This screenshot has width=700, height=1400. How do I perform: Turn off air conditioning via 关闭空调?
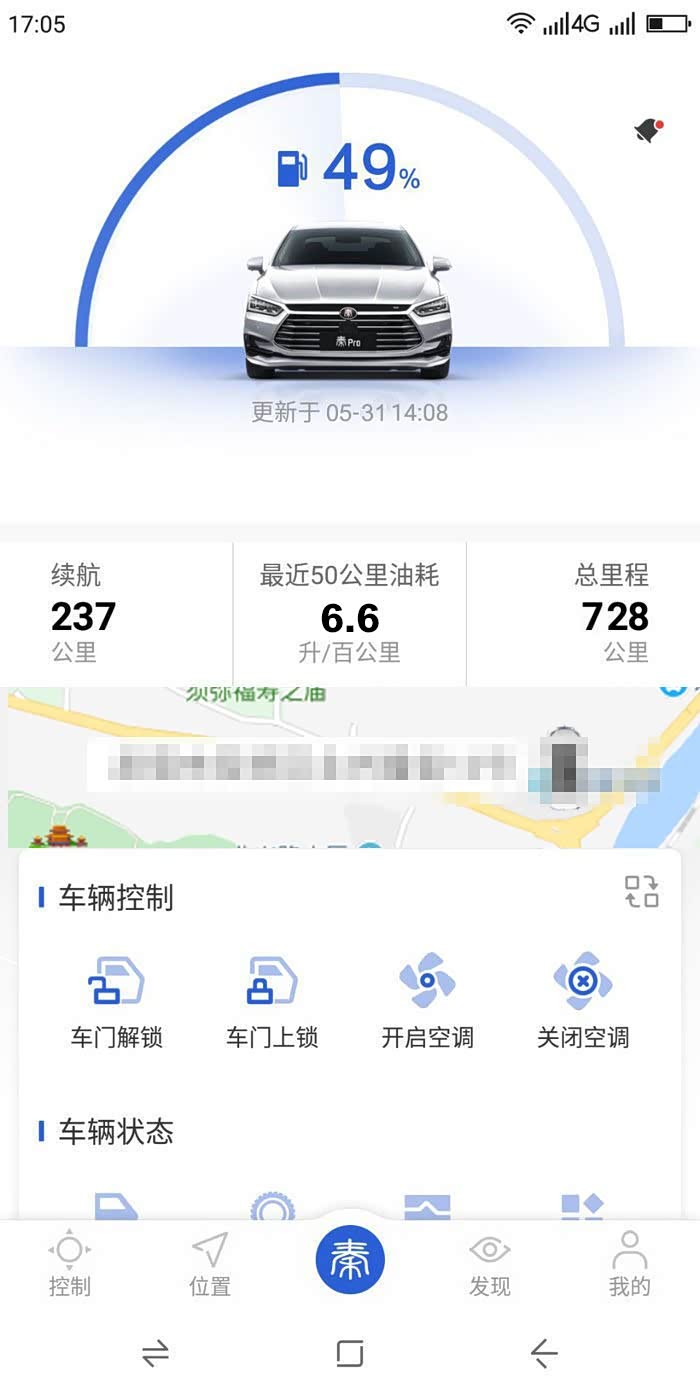[583, 1001]
